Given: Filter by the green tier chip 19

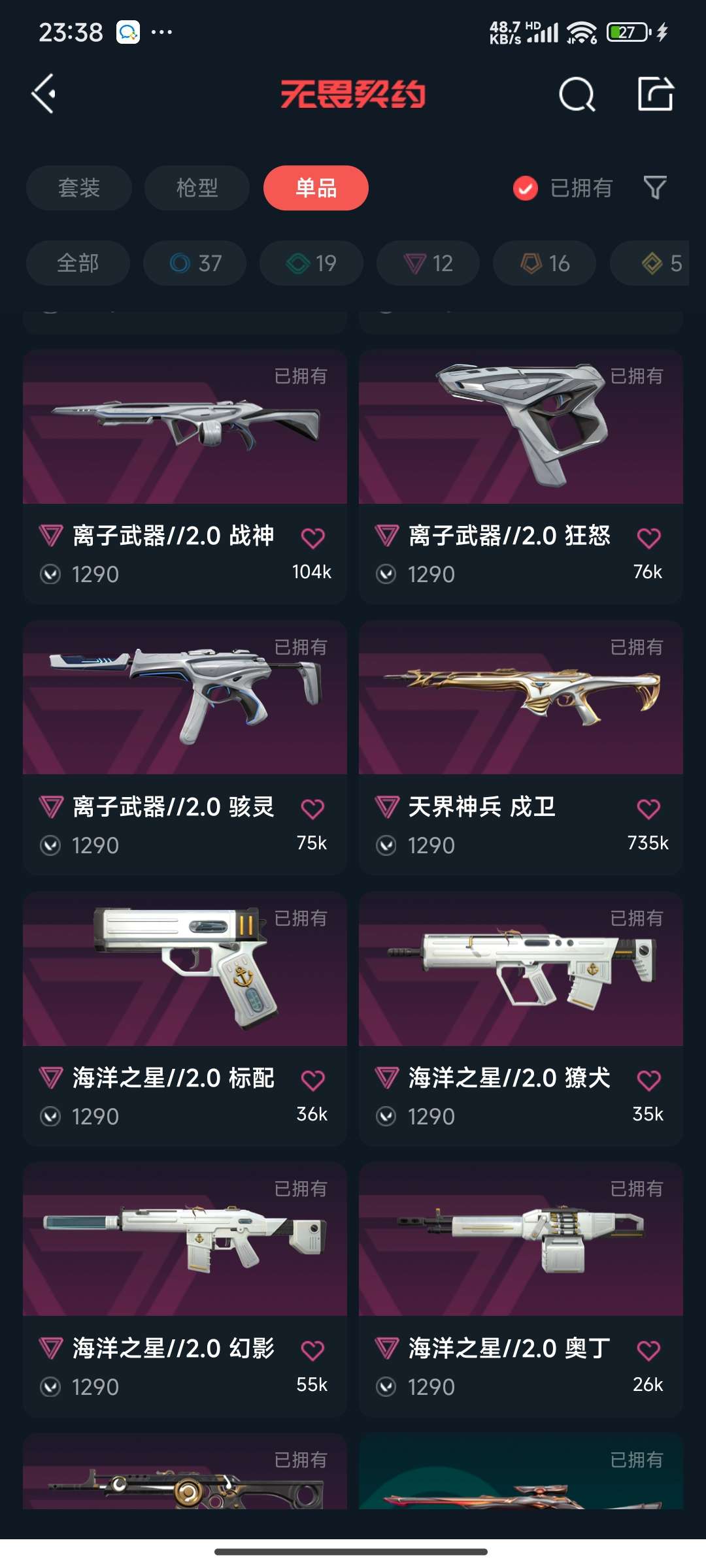Looking at the screenshot, I should tap(311, 263).
